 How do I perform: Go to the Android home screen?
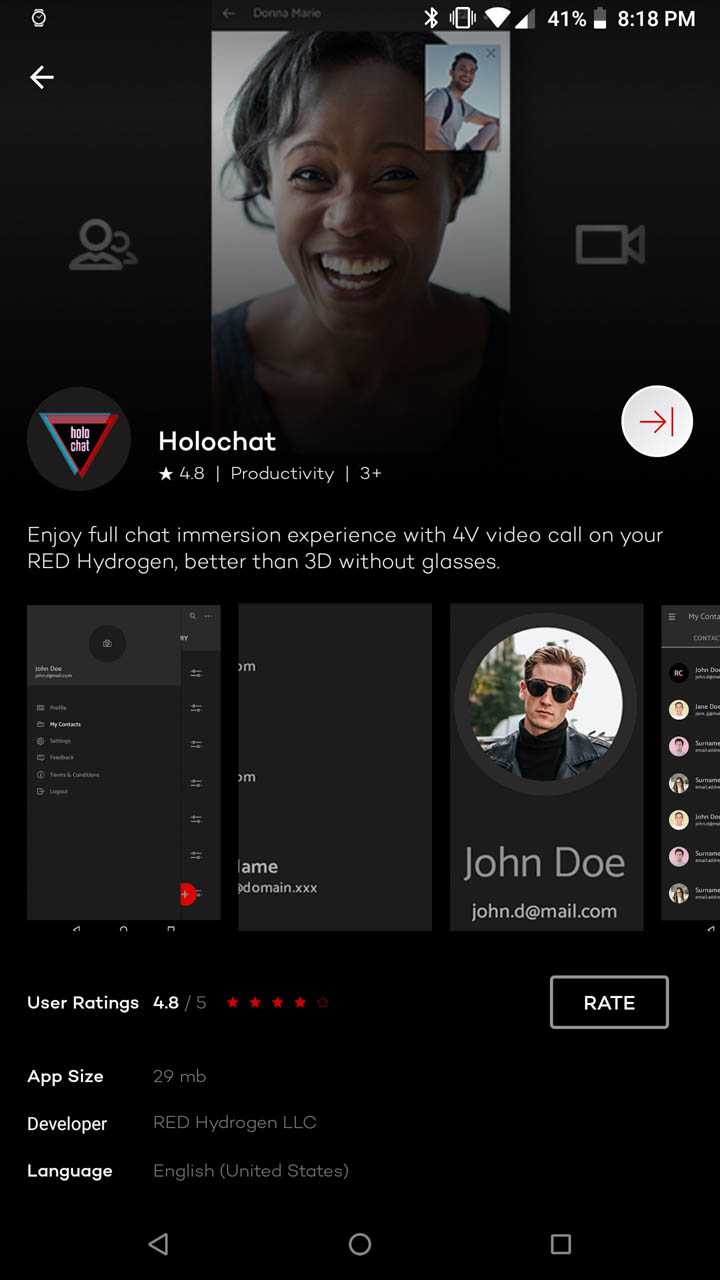[x=360, y=1244]
